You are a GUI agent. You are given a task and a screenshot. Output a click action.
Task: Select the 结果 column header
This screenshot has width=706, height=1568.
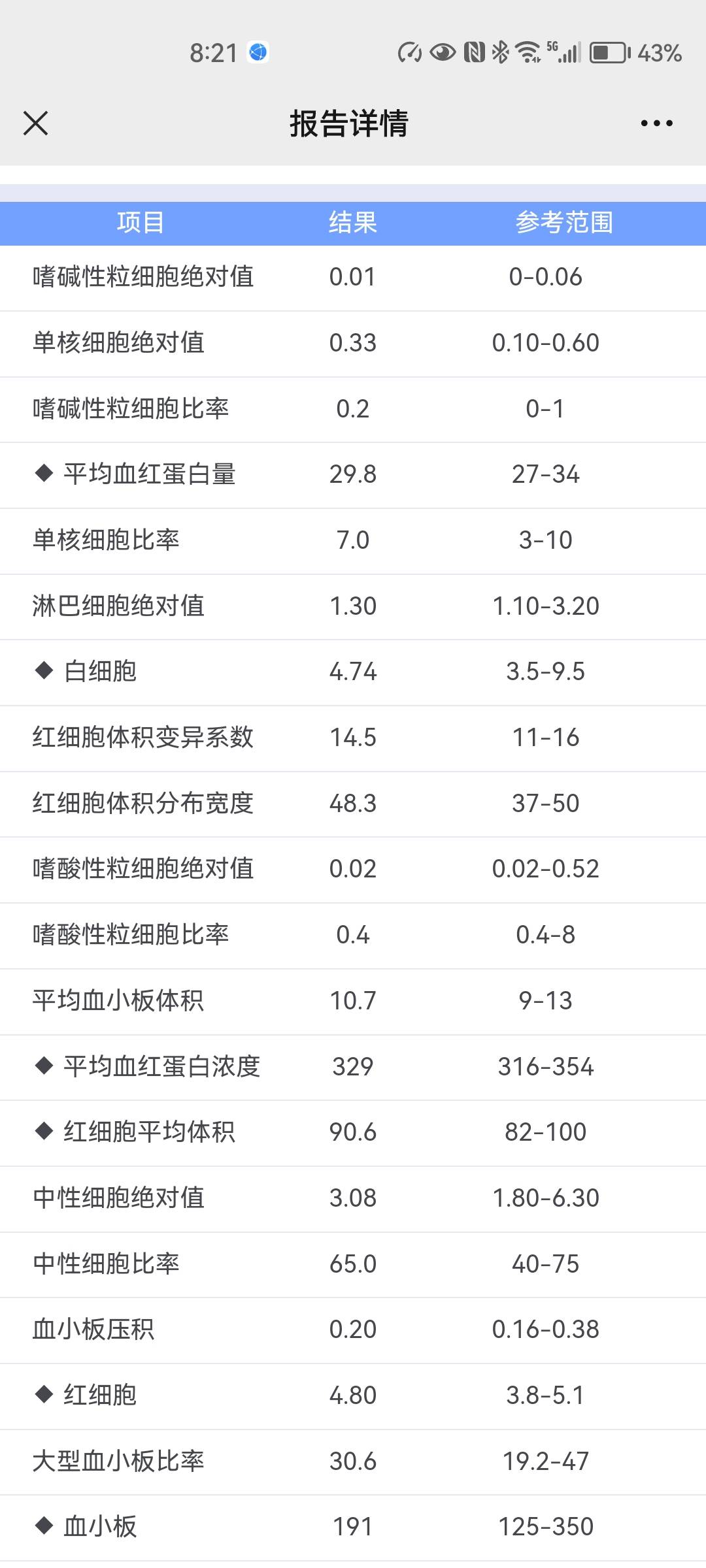pyautogui.click(x=353, y=223)
